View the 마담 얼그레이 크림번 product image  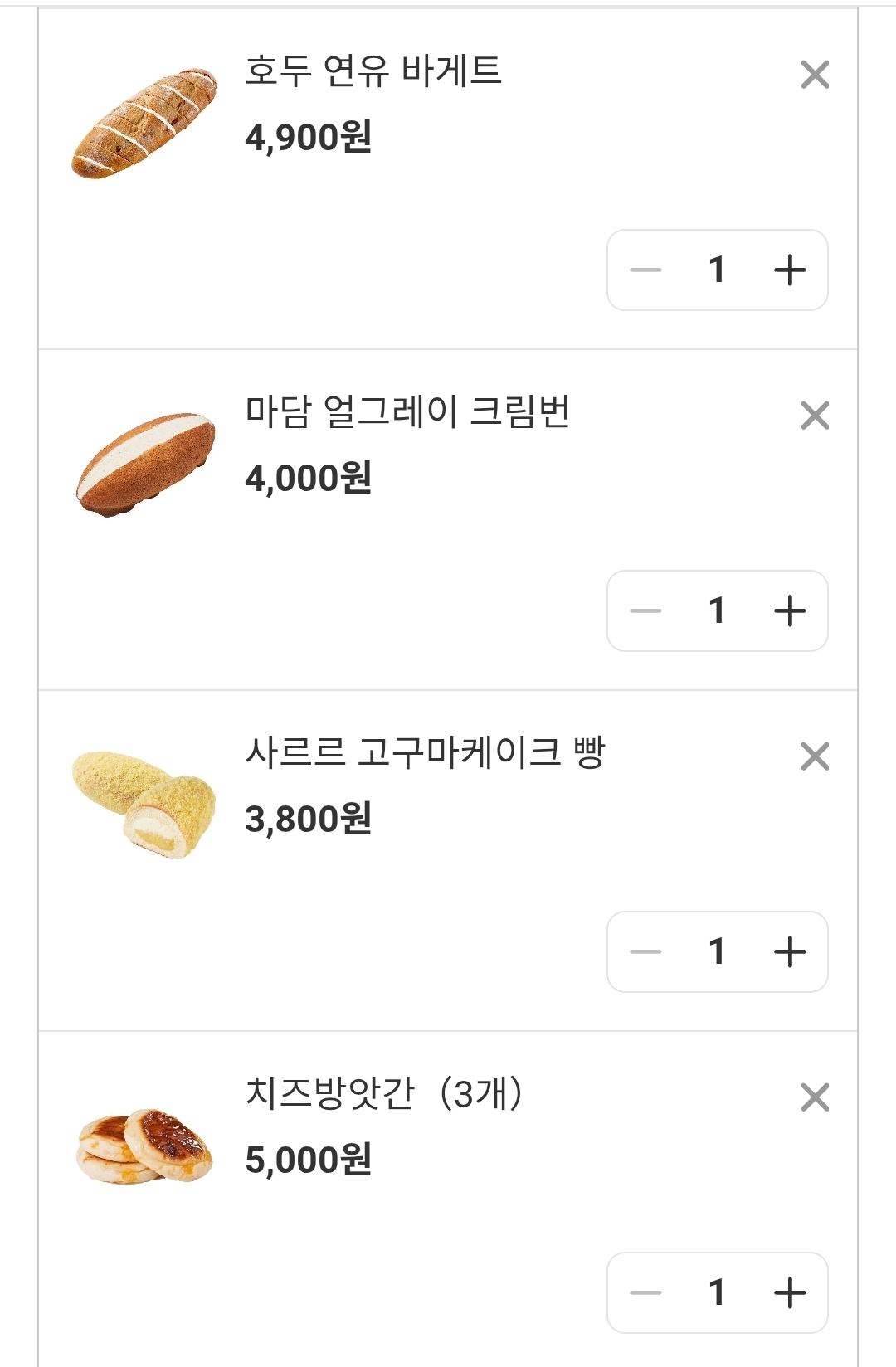pos(145,465)
